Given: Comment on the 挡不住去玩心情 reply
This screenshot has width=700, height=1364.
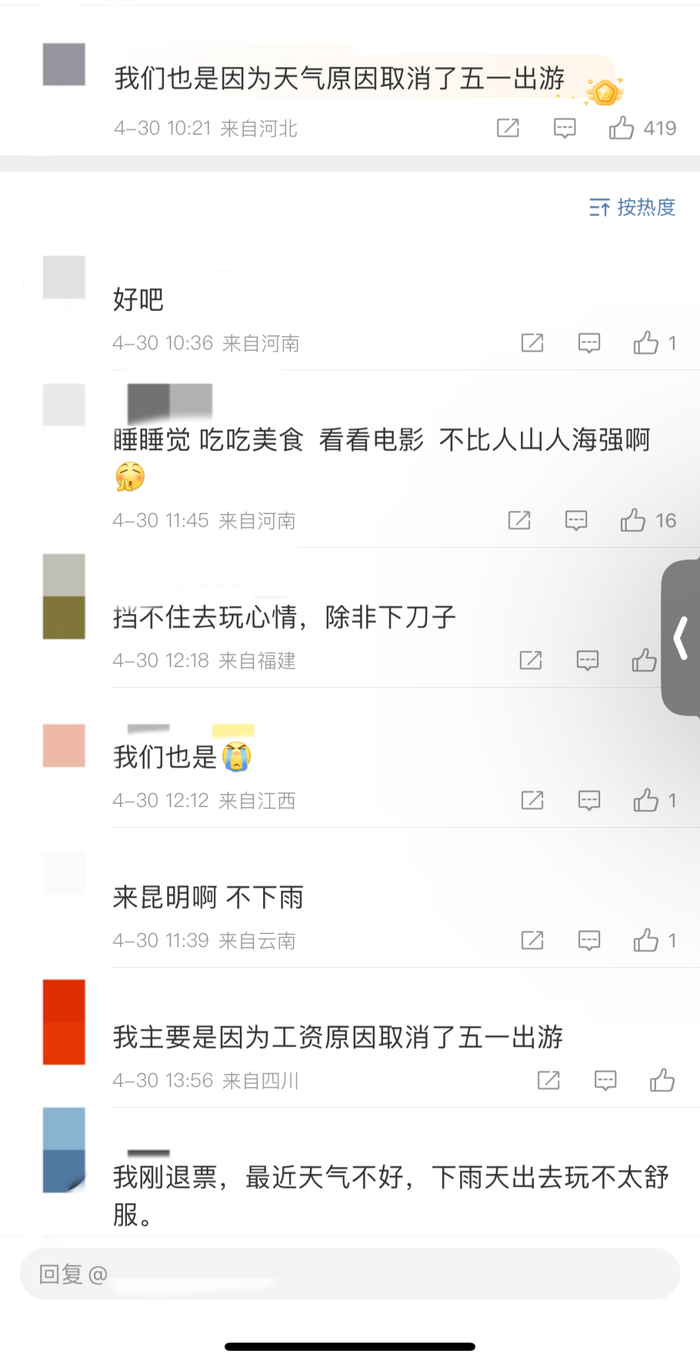Looking at the screenshot, I should coord(588,660).
